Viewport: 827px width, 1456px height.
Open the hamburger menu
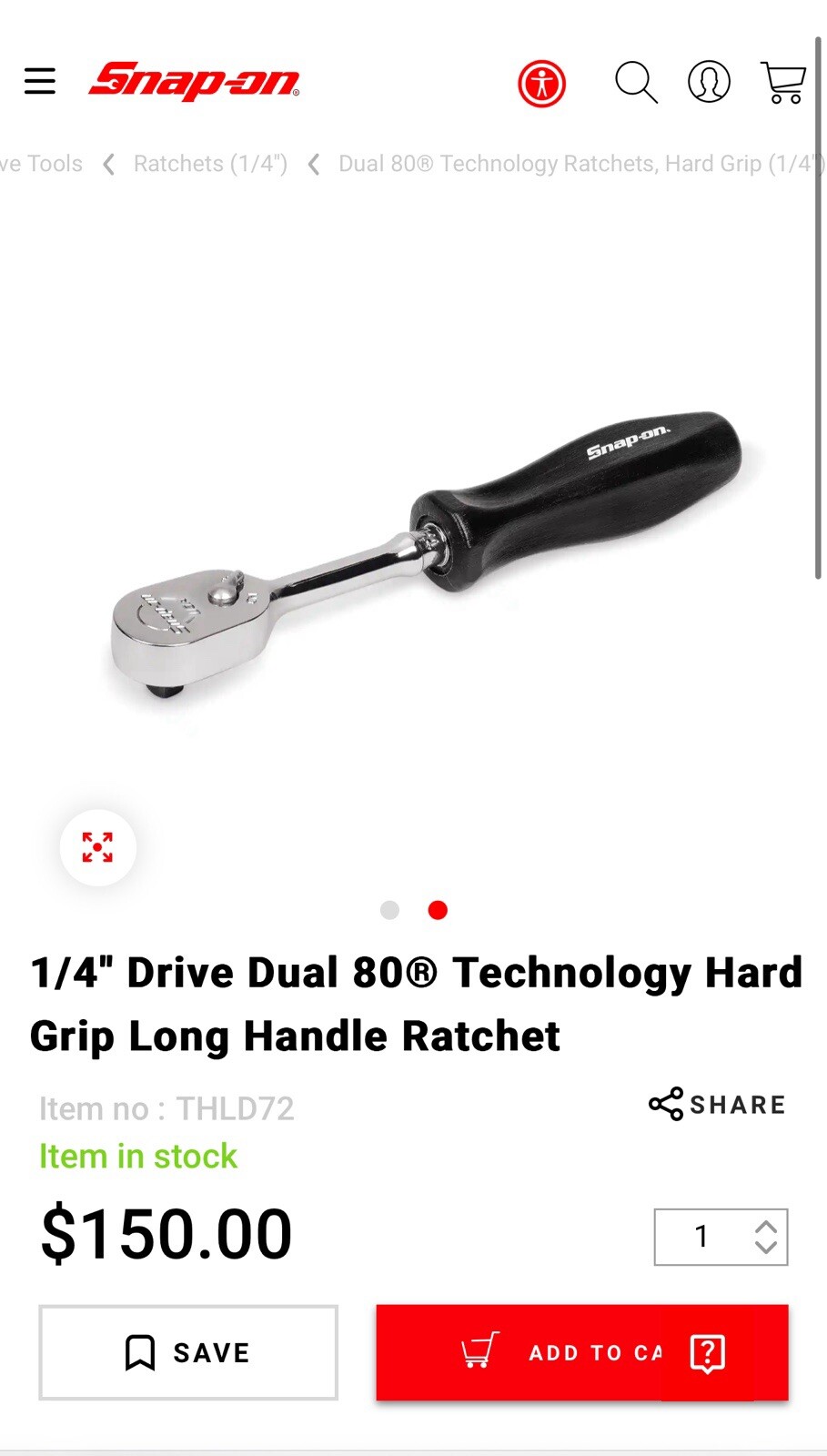(x=40, y=81)
